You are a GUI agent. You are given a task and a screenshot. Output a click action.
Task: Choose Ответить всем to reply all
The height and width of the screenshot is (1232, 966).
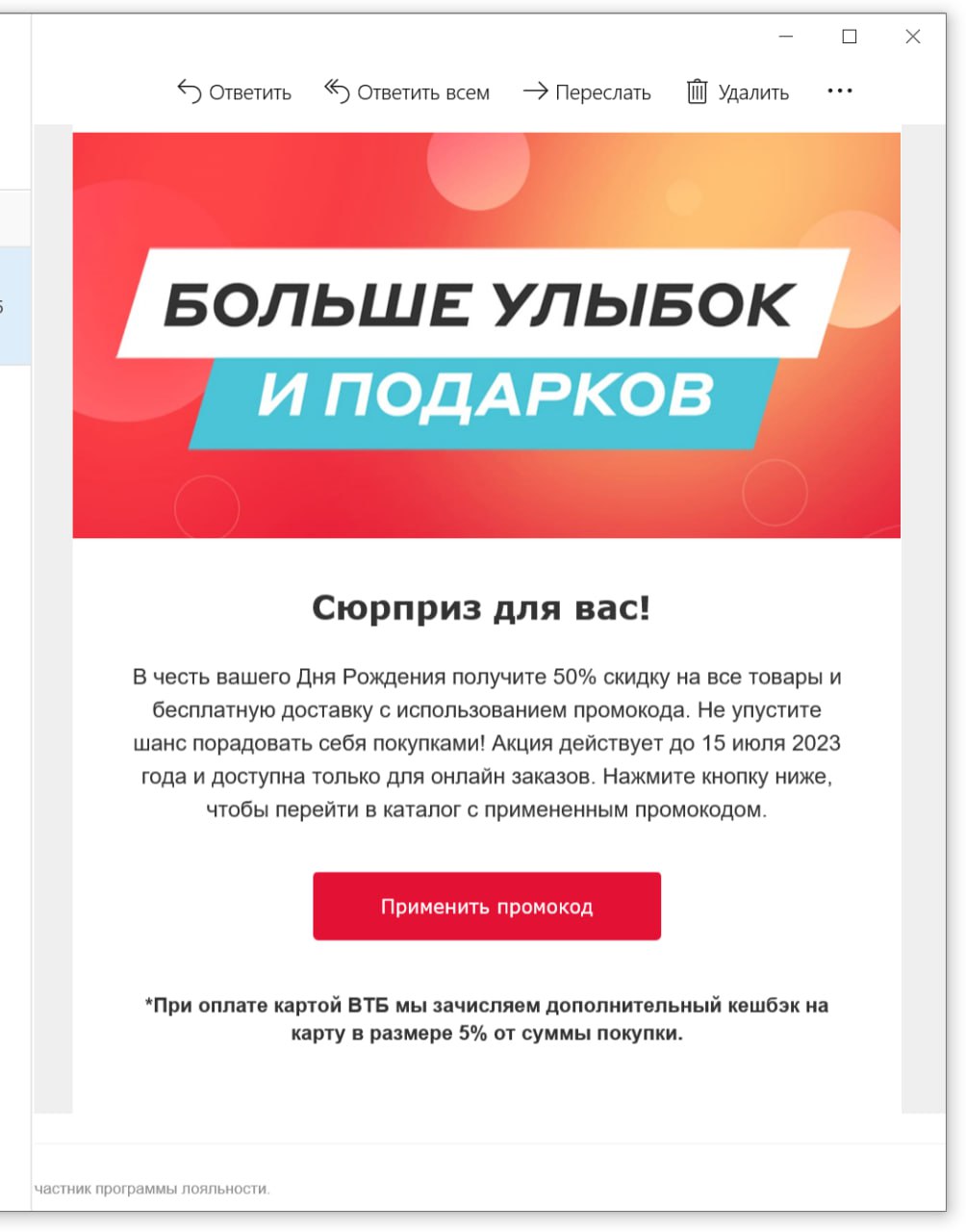(407, 92)
